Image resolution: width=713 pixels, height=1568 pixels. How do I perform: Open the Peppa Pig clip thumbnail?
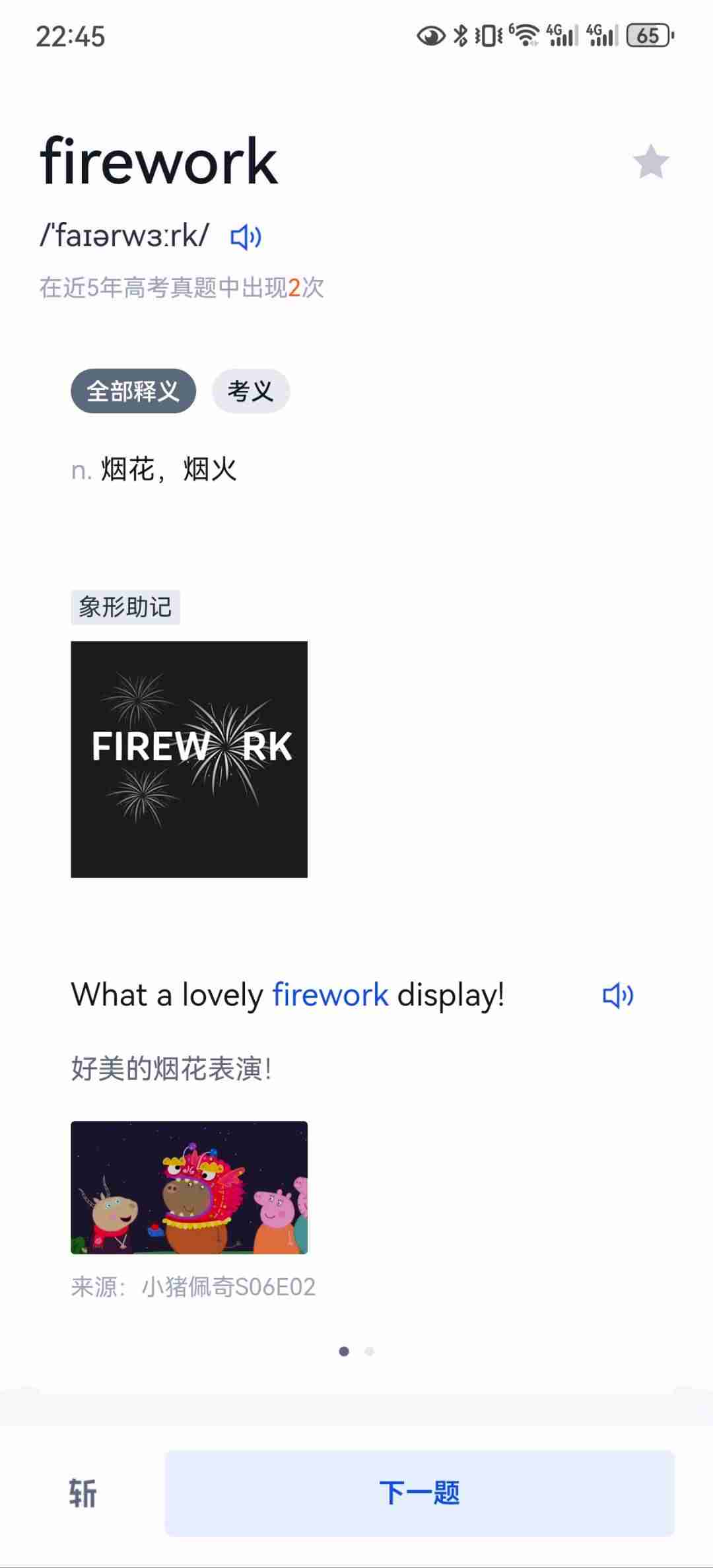[189, 1187]
